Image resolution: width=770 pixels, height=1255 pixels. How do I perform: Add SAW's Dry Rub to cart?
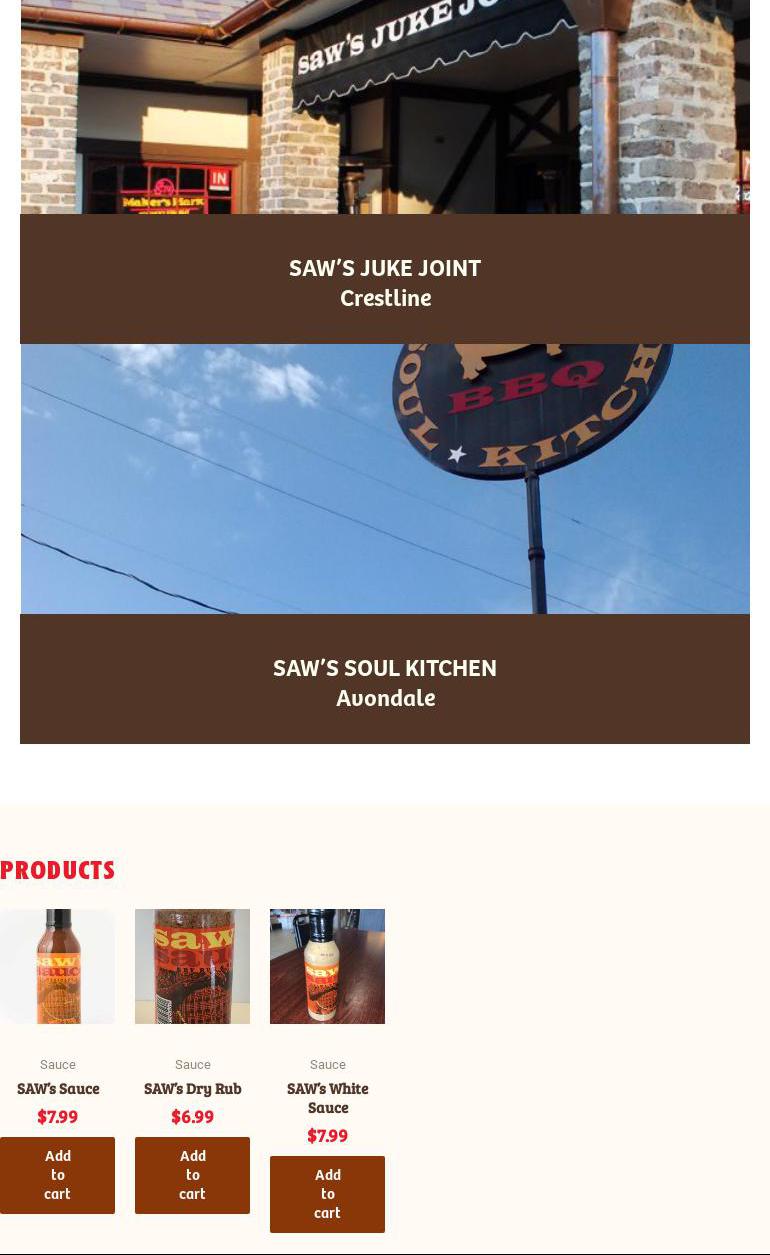pos(192,1175)
